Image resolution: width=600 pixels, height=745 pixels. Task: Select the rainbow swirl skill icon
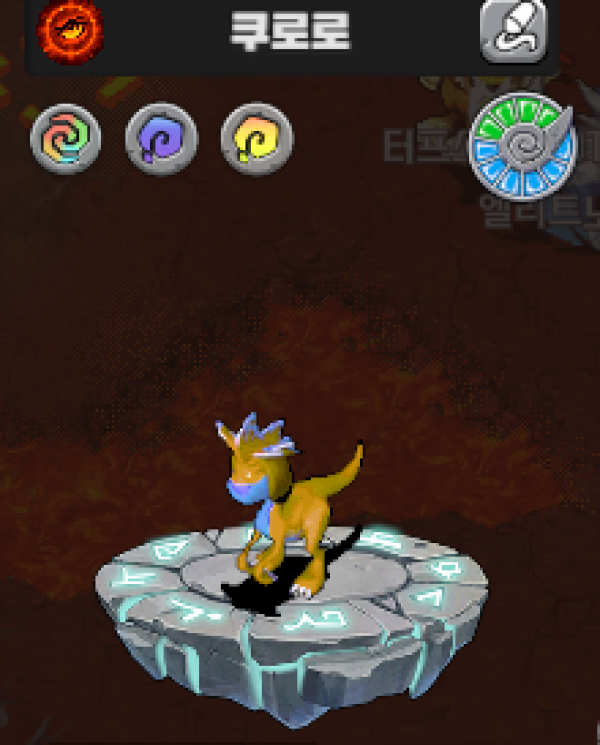tap(66, 139)
